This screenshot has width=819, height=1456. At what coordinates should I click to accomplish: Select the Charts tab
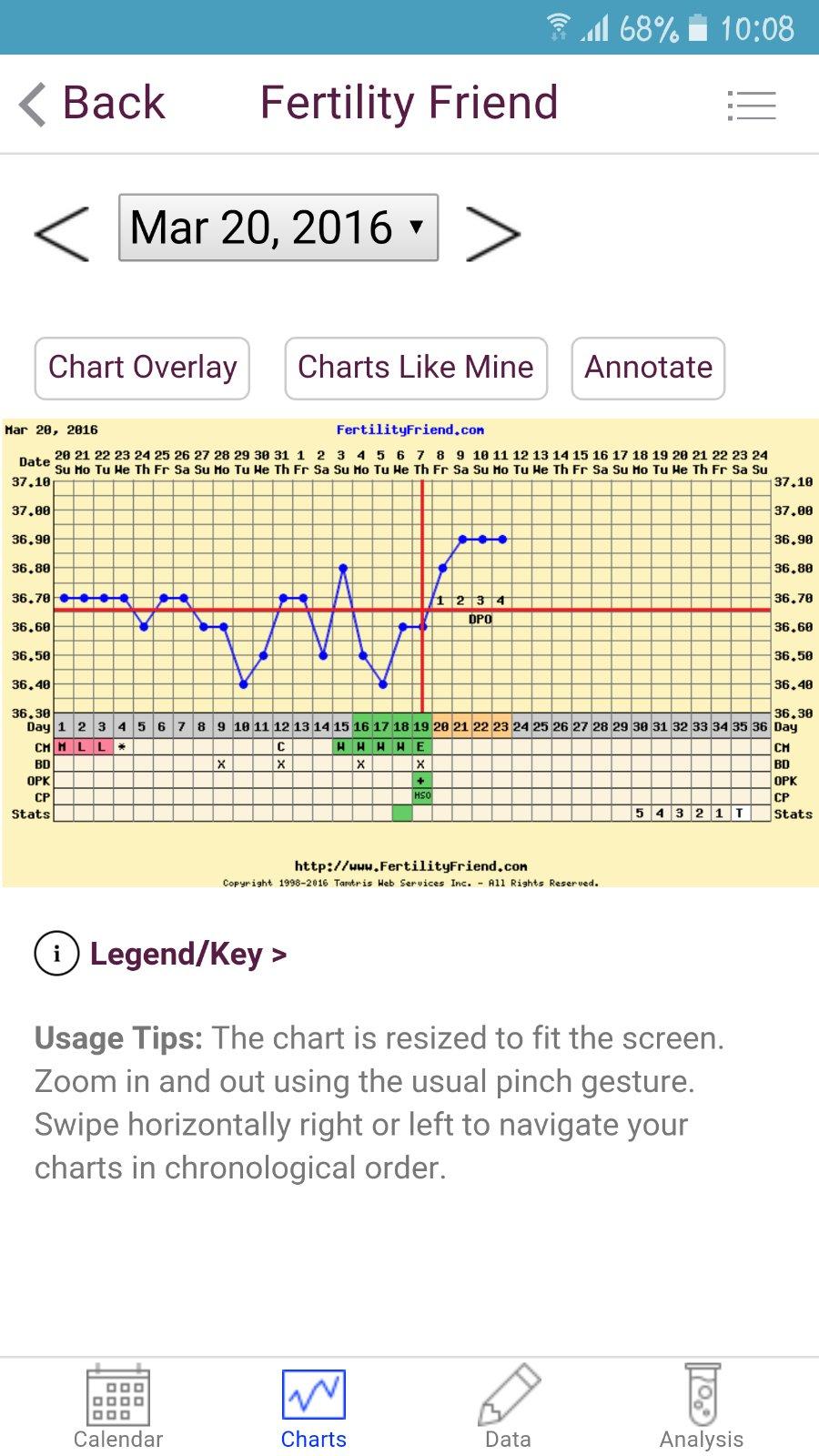[314, 1407]
